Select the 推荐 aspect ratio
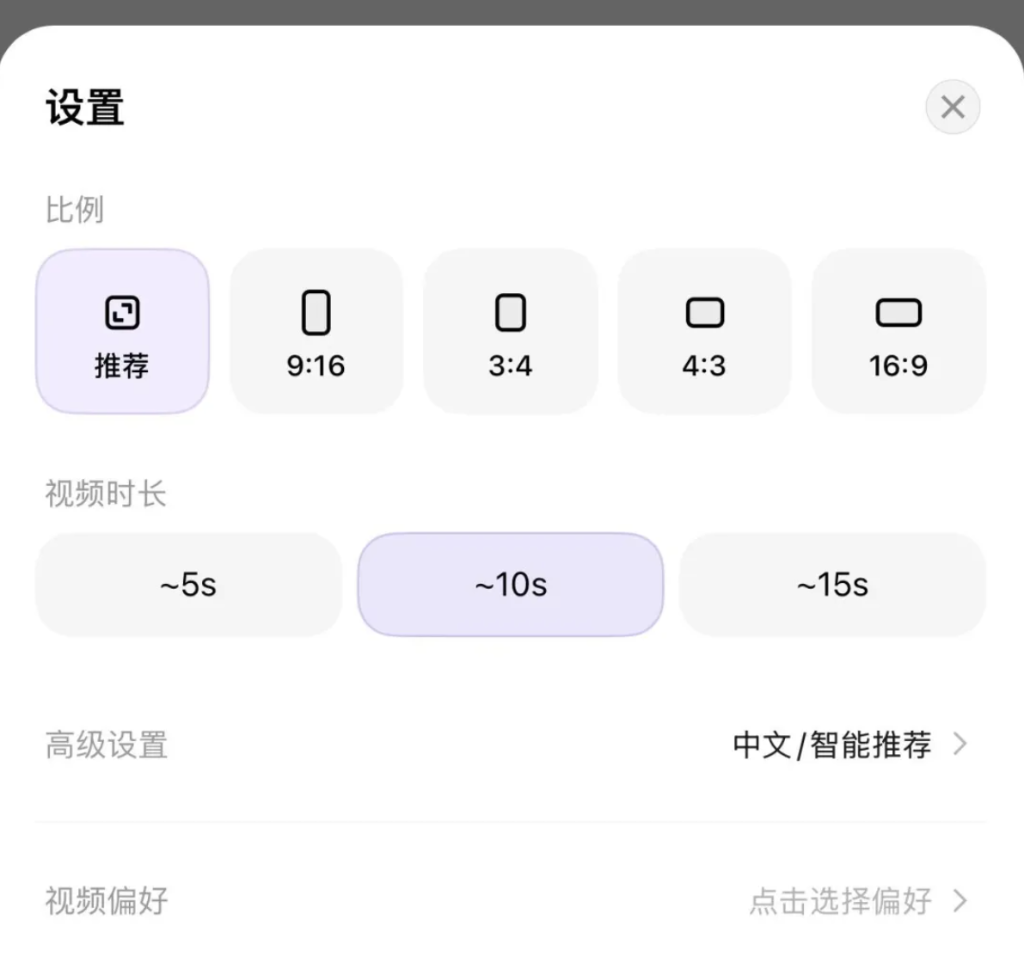 (122, 332)
